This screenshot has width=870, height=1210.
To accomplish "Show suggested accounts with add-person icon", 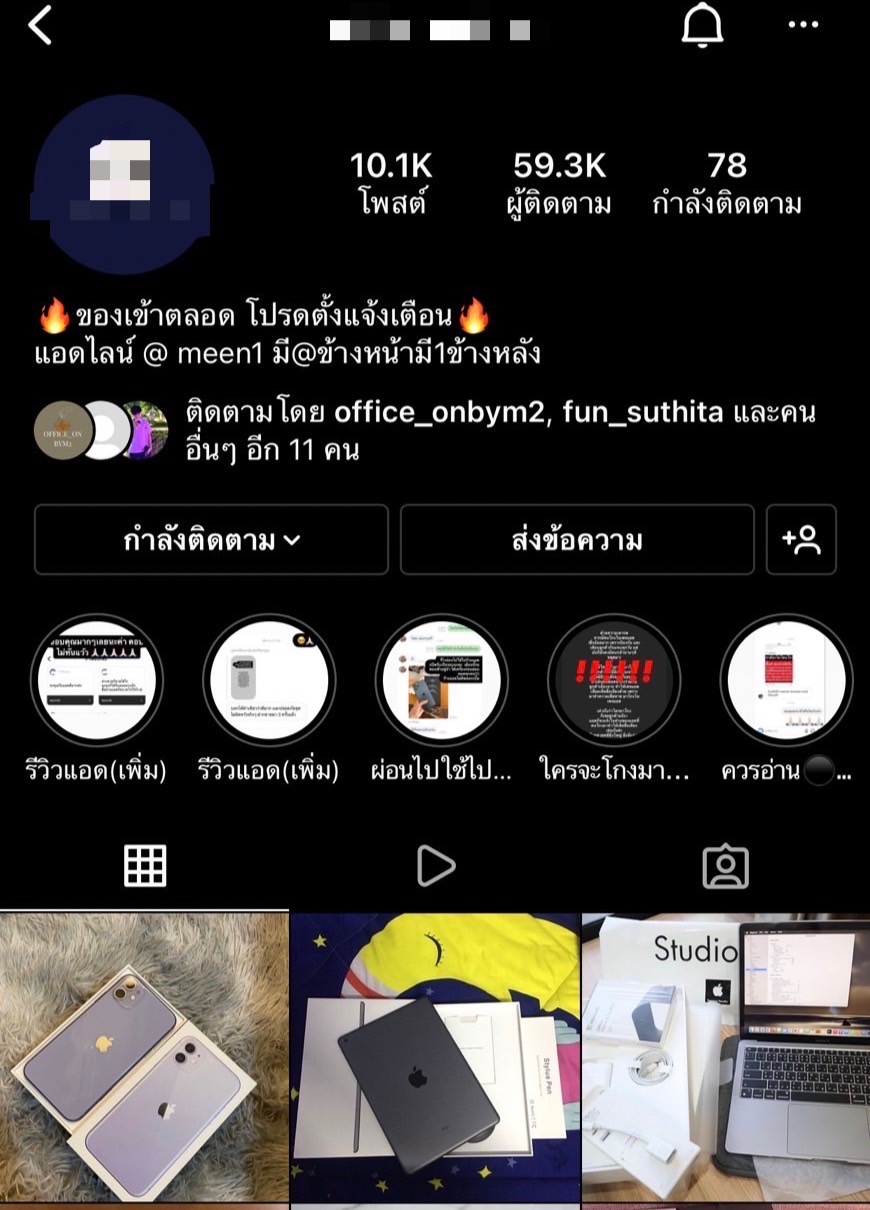I will 801,540.
